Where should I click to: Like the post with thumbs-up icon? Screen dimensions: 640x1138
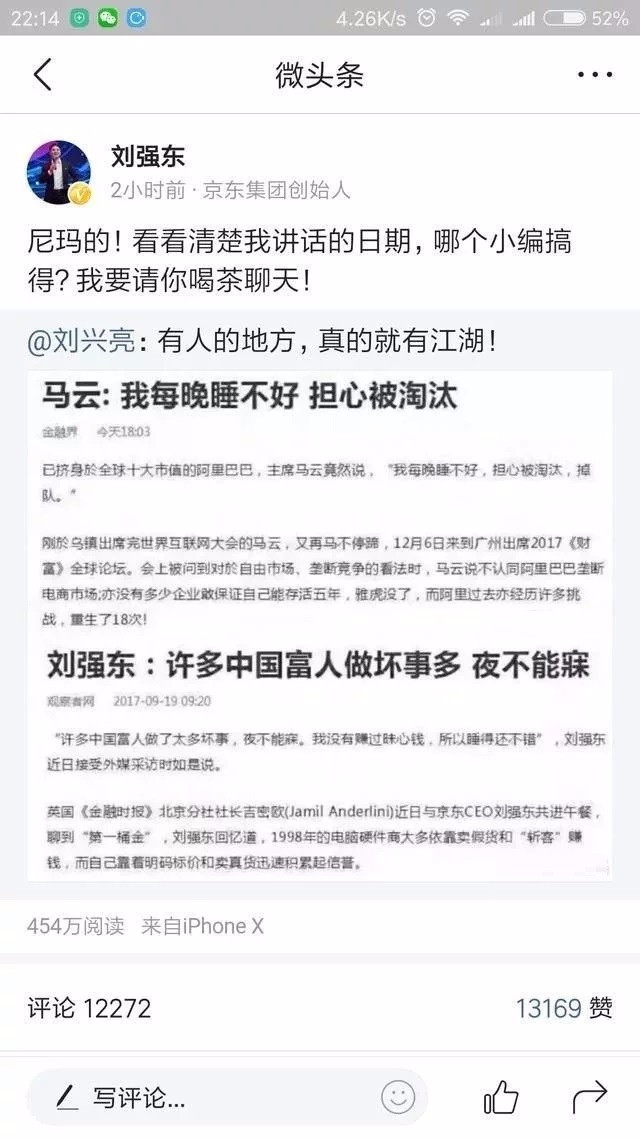pyautogui.click(x=500, y=1097)
